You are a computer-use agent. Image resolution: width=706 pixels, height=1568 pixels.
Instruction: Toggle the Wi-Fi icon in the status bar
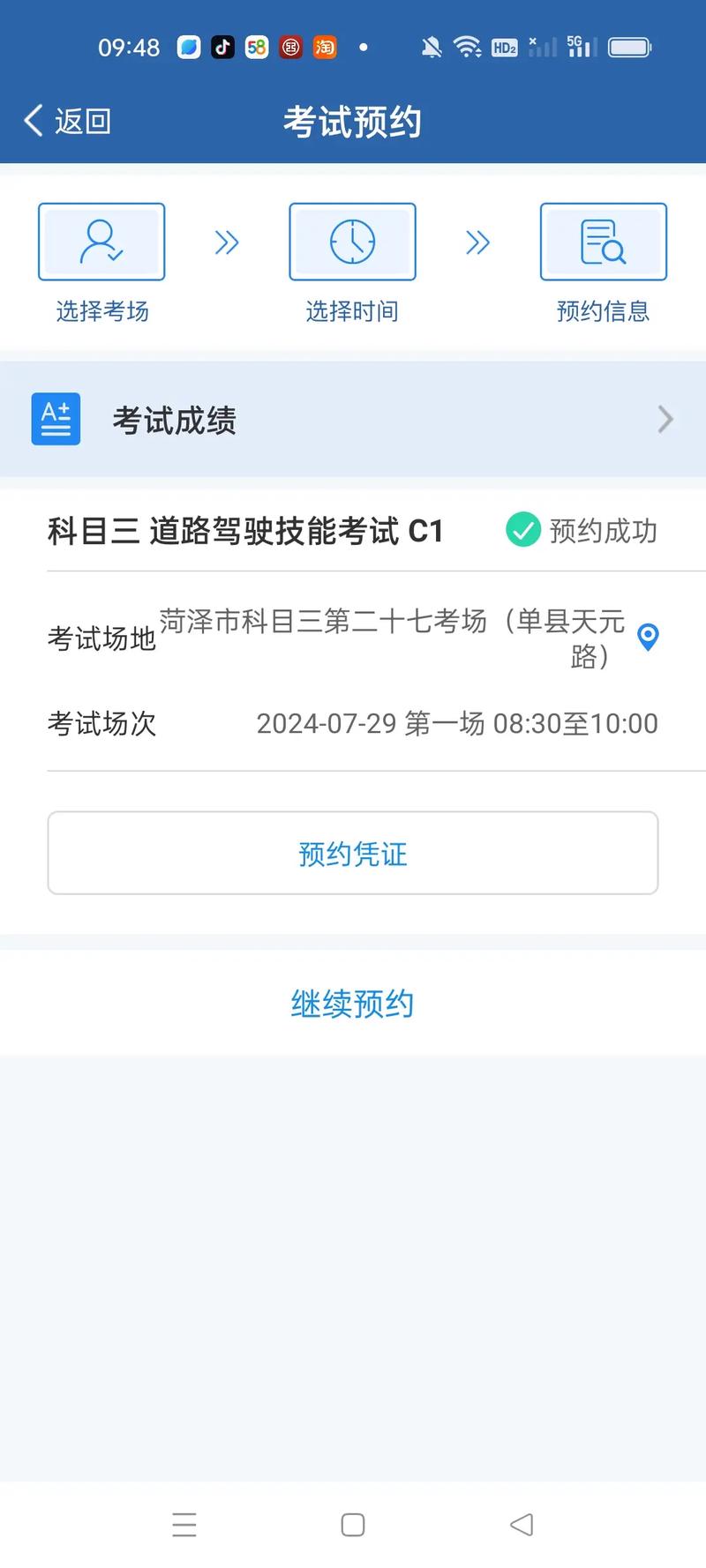(468, 47)
